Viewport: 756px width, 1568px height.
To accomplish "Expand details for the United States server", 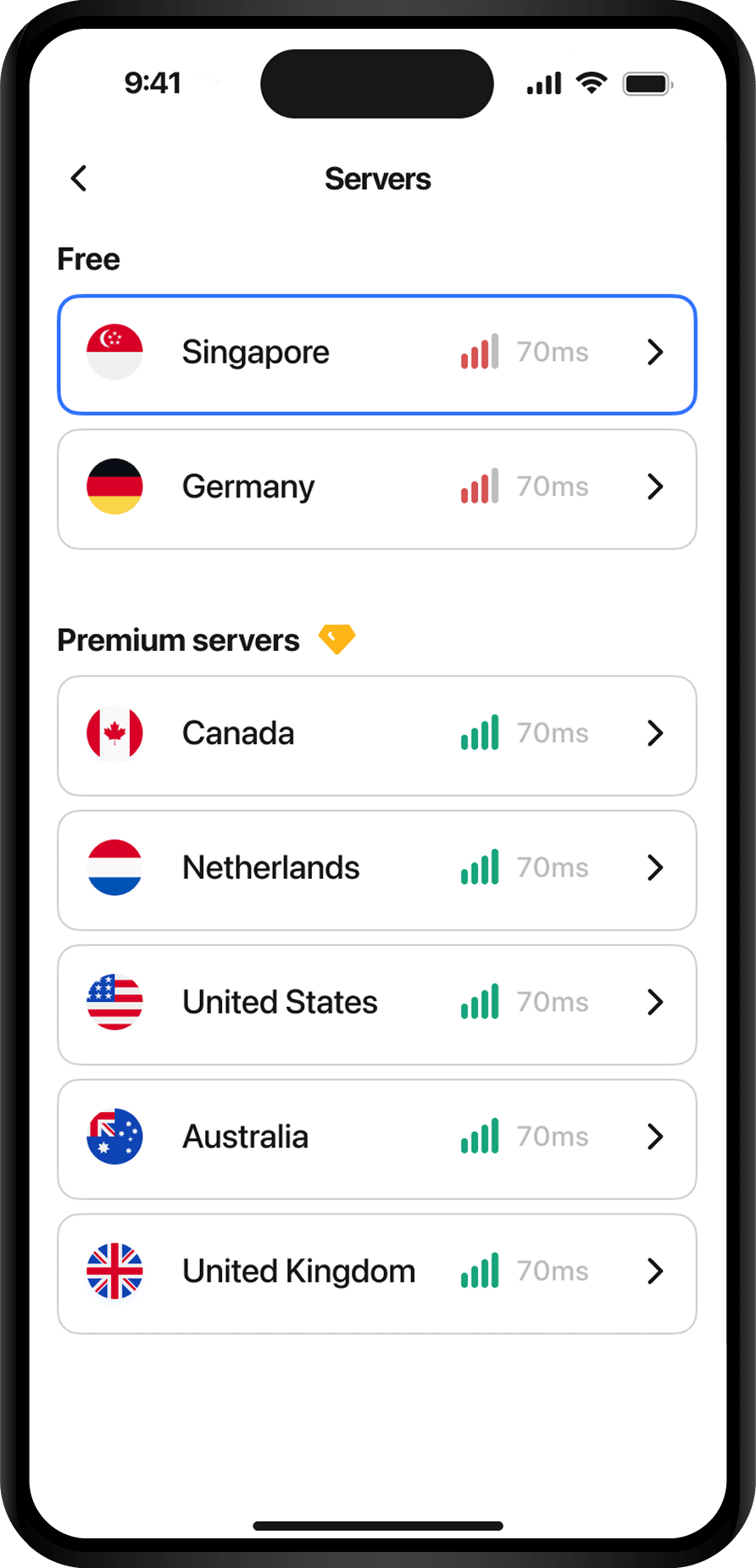I will coord(654,1003).
